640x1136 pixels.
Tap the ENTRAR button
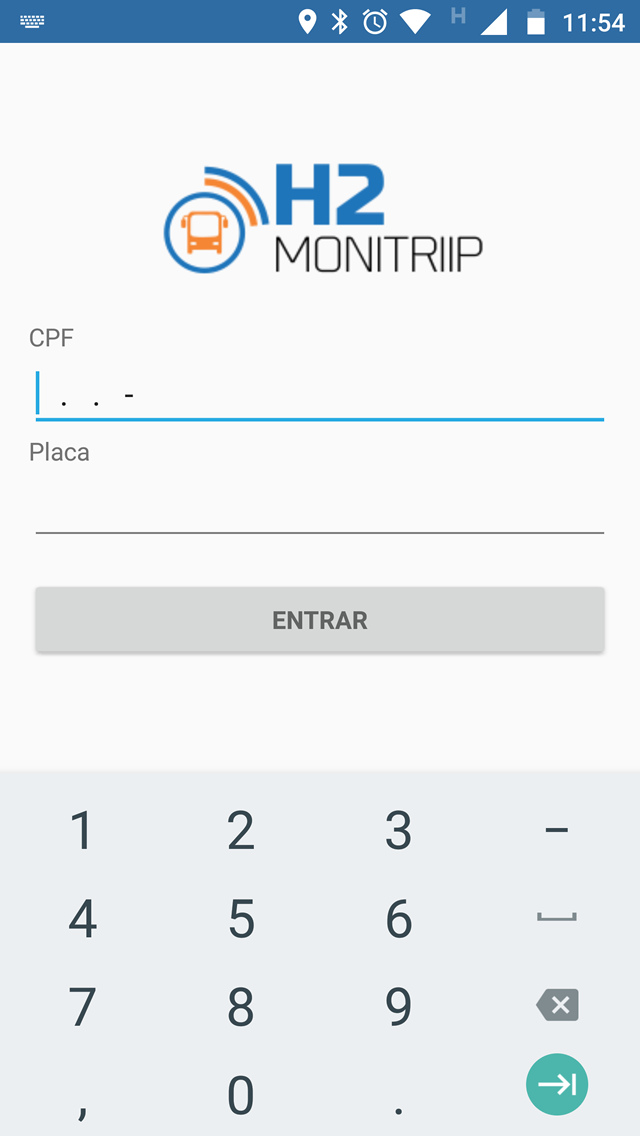click(320, 620)
